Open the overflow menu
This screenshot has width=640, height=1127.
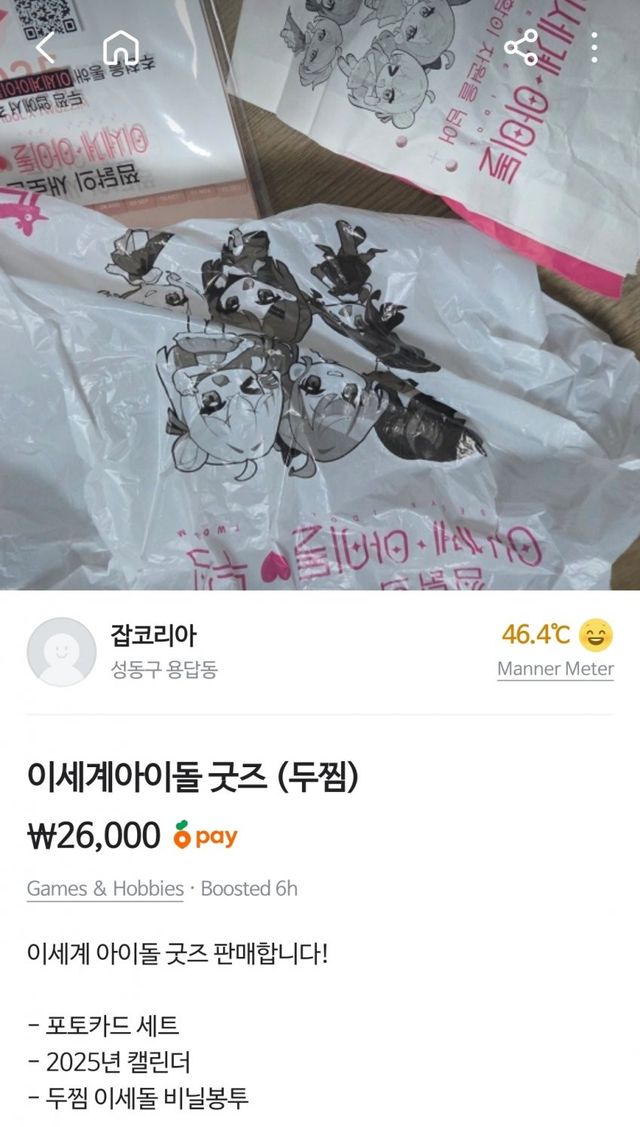(594, 47)
